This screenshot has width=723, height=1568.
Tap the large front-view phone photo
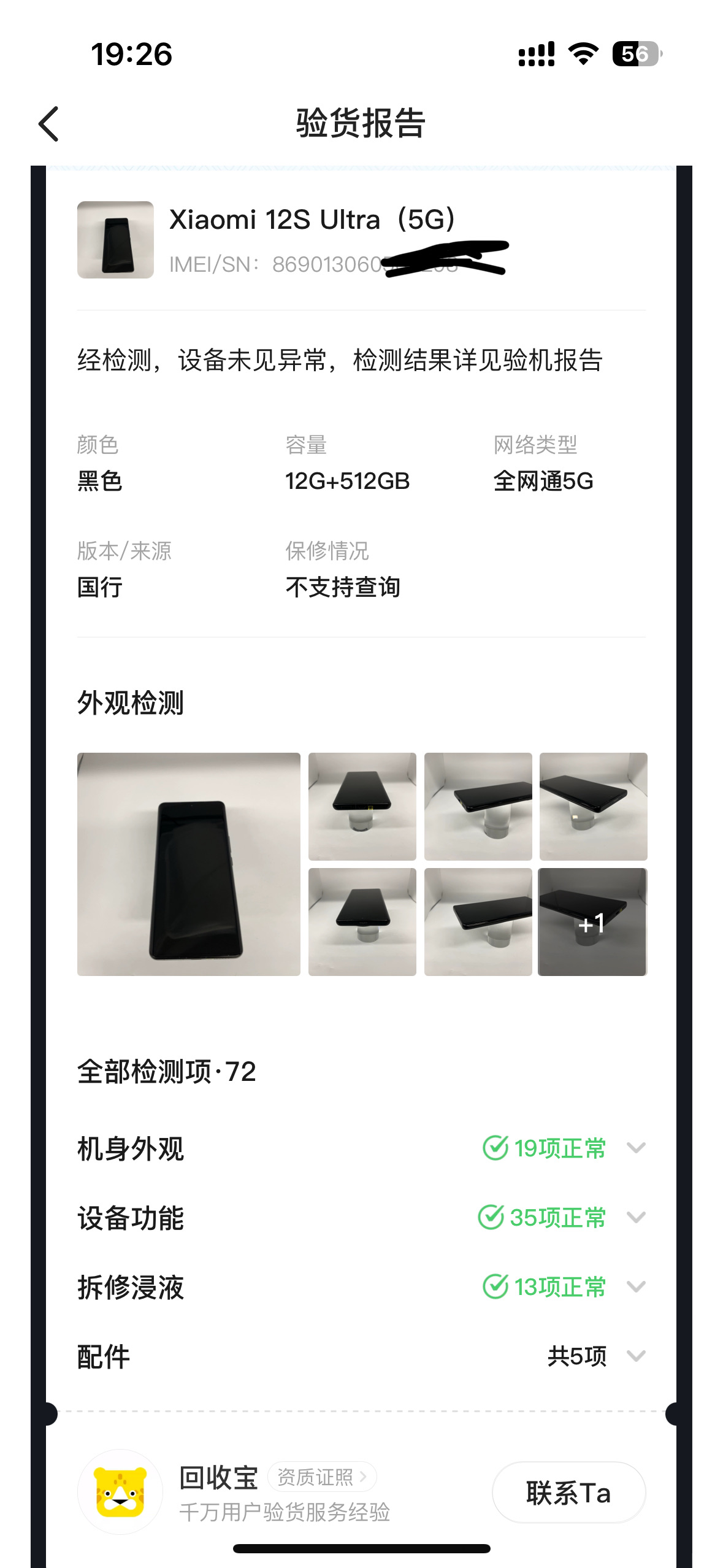(x=189, y=865)
